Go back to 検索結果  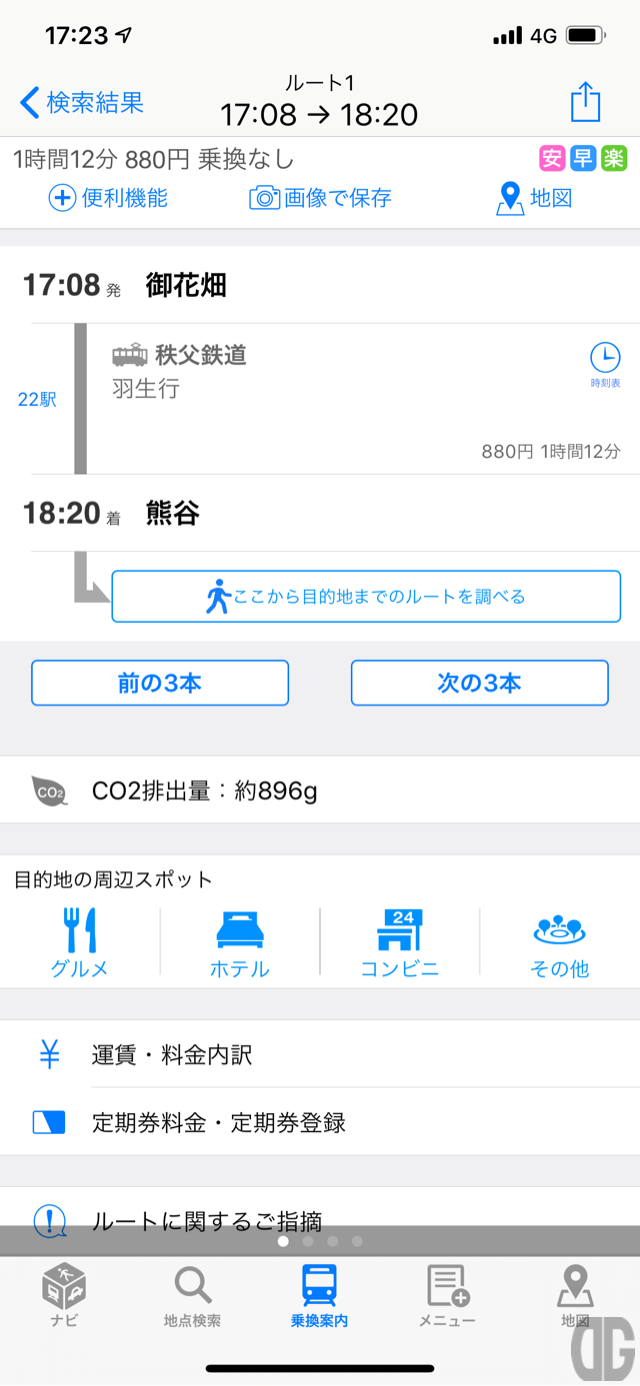(82, 102)
